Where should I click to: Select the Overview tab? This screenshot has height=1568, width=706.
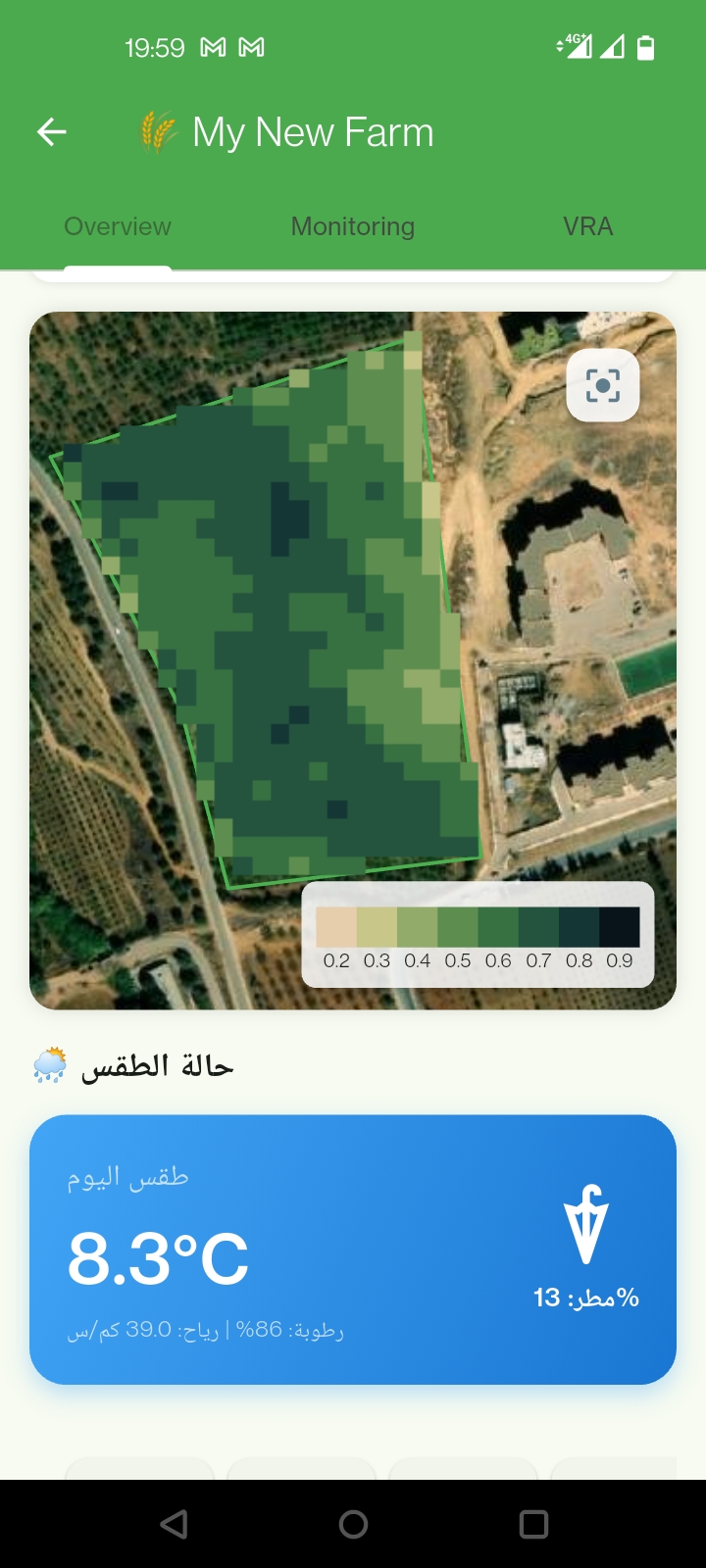tap(118, 226)
